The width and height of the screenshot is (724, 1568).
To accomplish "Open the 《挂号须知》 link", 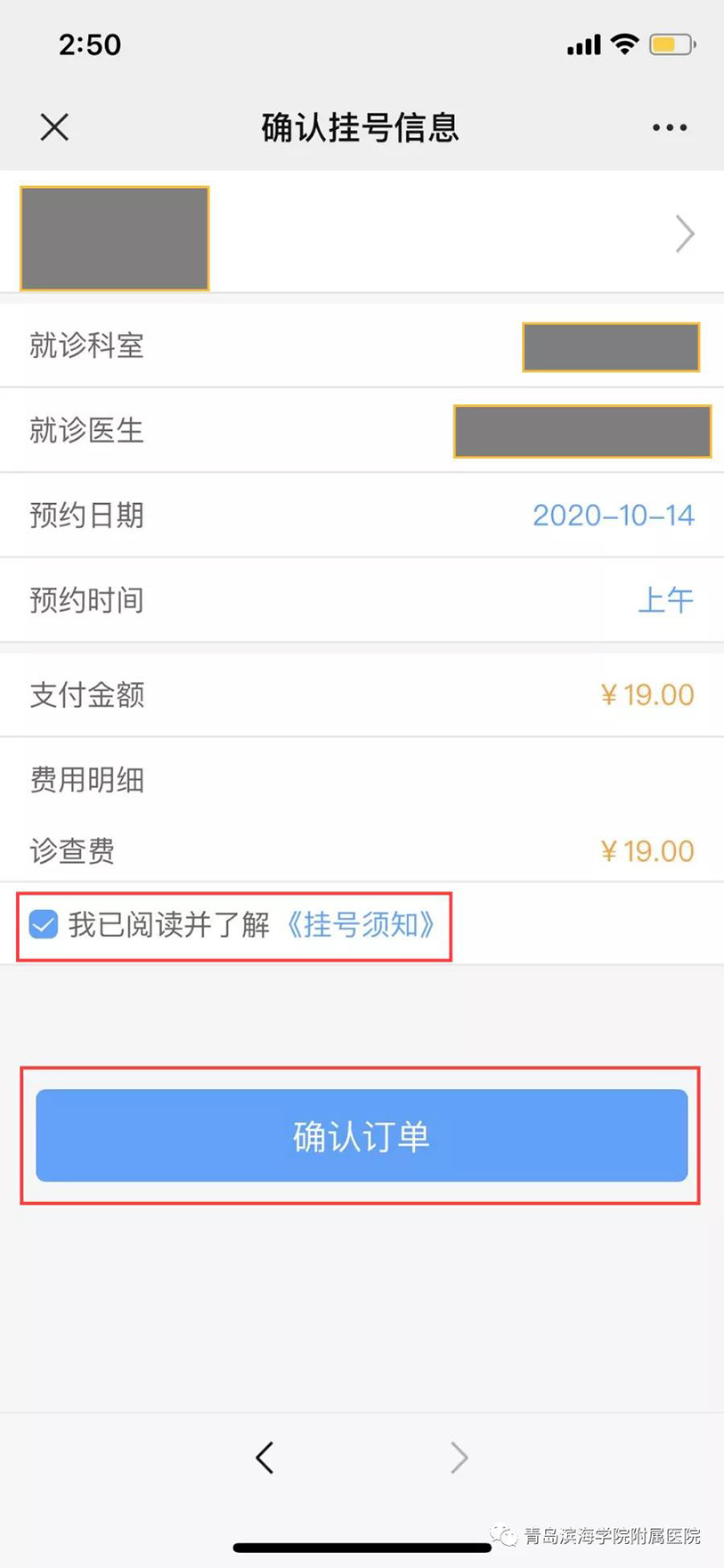I will coord(361,924).
